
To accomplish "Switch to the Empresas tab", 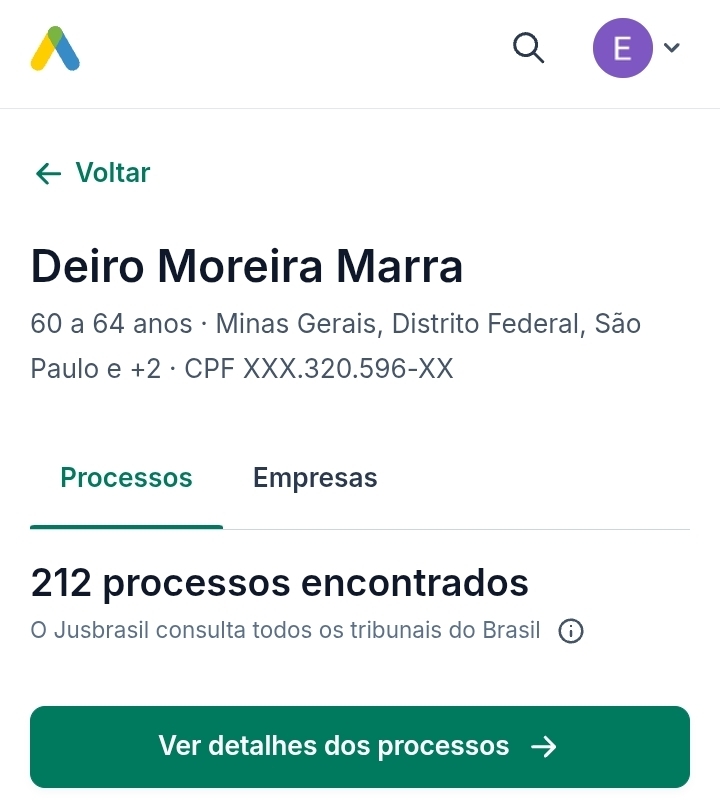I will click(315, 477).
